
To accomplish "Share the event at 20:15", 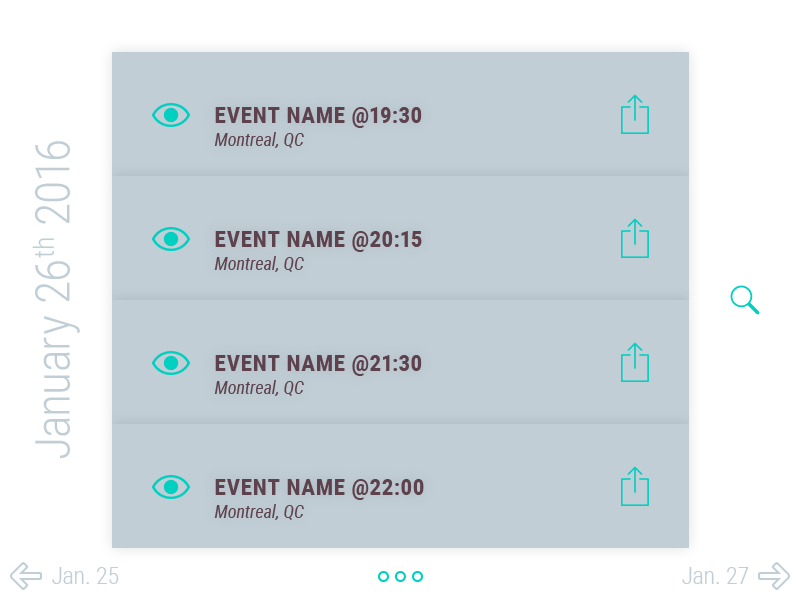I will (635, 239).
